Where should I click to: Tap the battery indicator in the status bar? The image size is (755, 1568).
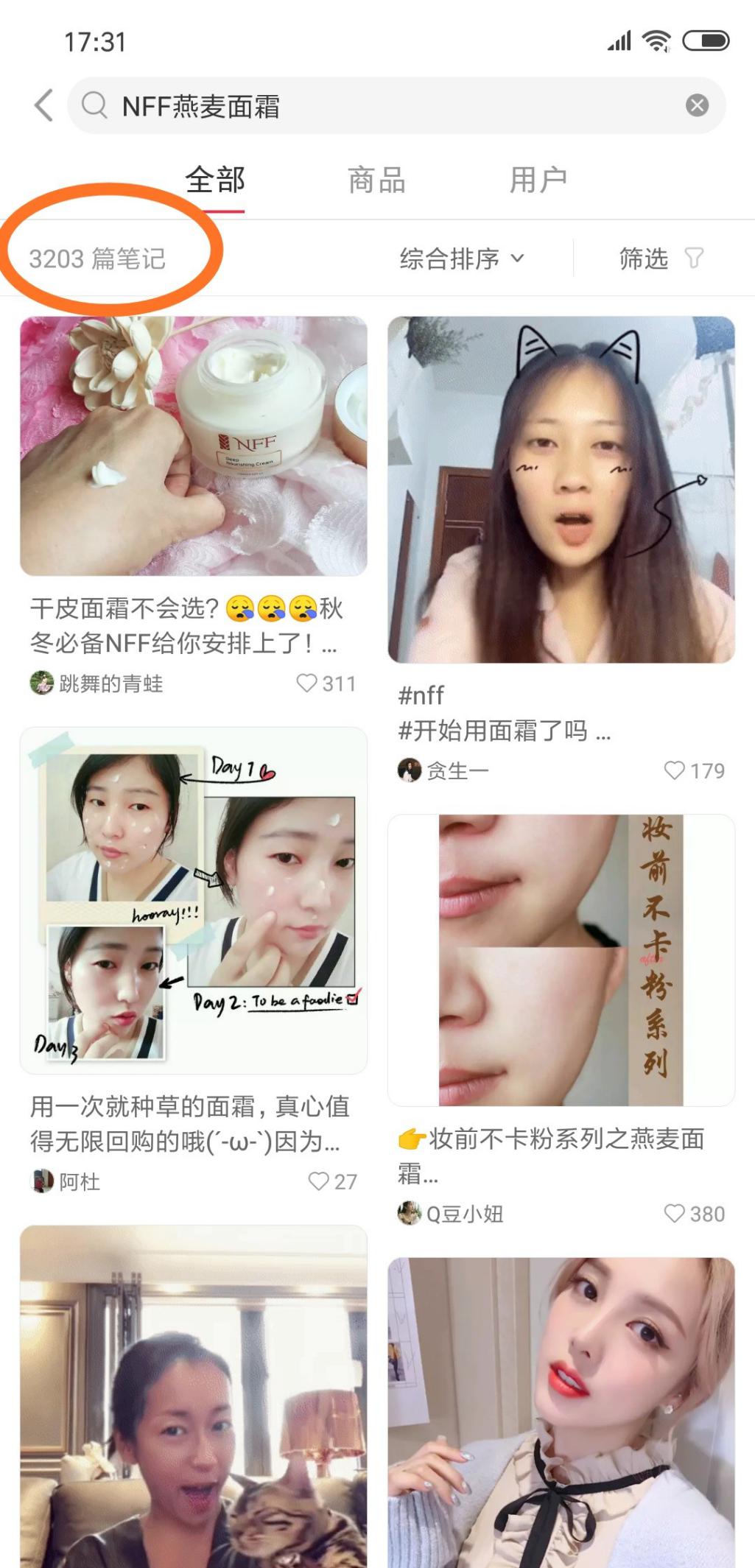pyautogui.click(x=708, y=42)
